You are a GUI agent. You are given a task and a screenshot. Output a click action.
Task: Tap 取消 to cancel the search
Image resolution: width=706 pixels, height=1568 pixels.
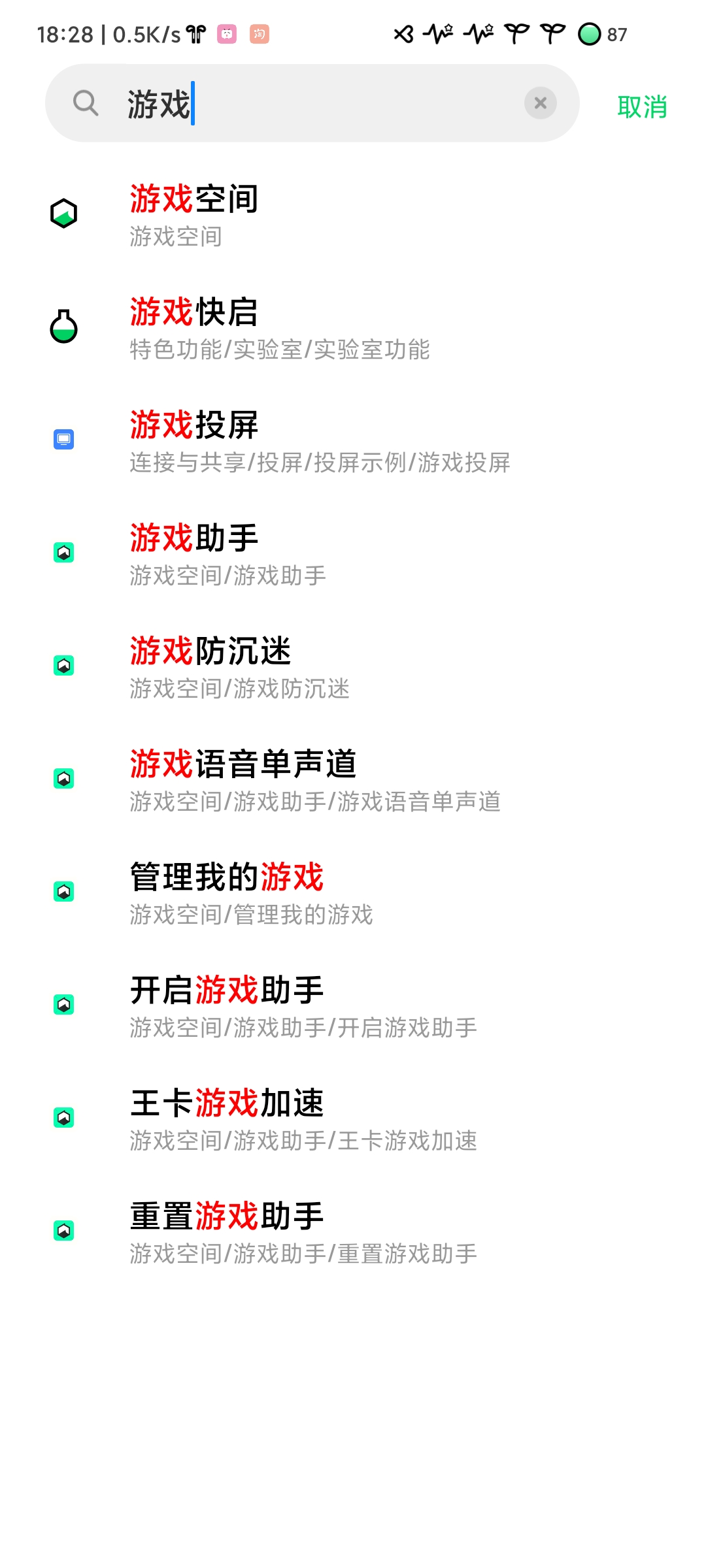click(x=642, y=107)
